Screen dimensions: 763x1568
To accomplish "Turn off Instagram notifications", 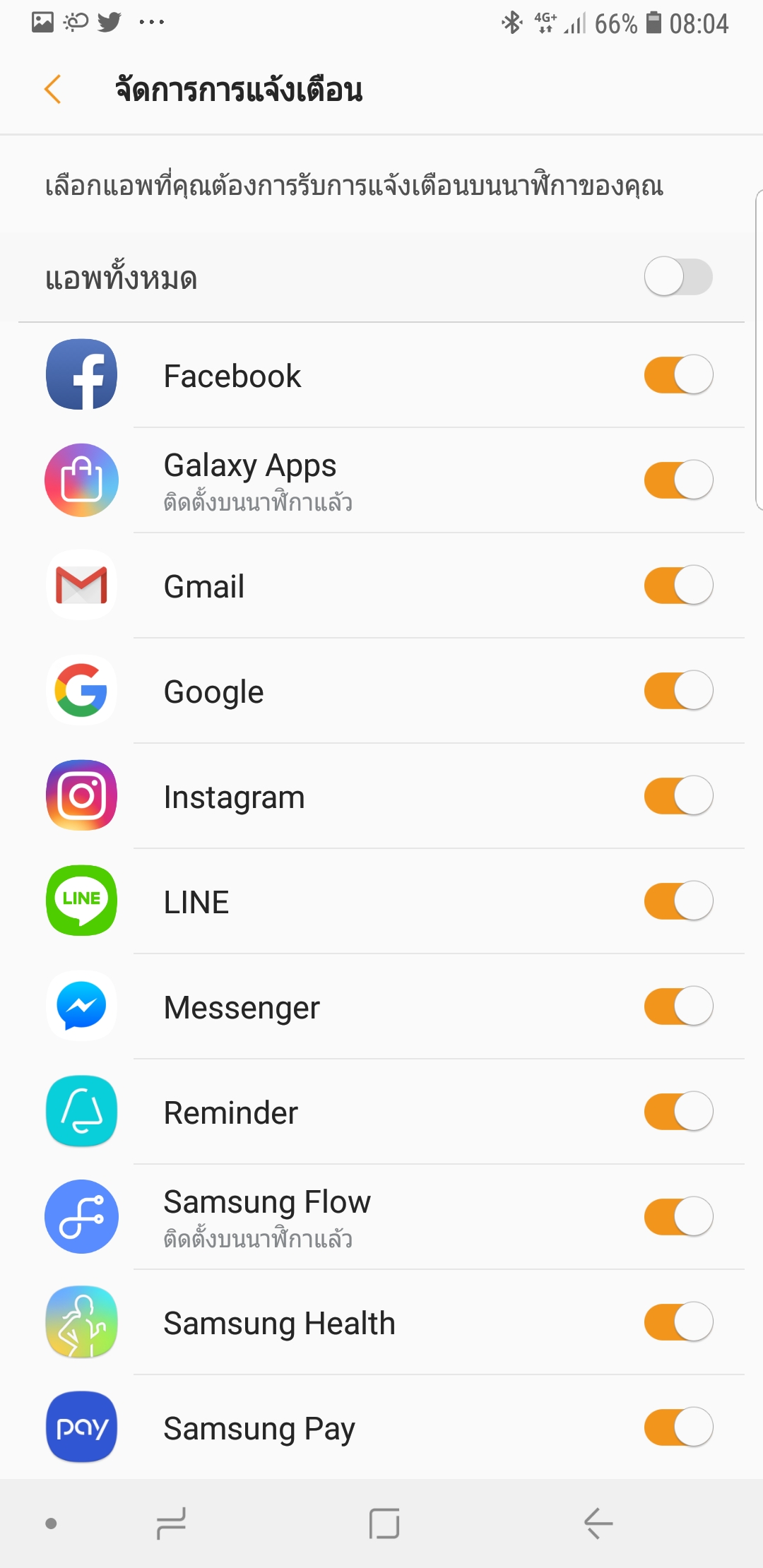I will click(678, 795).
